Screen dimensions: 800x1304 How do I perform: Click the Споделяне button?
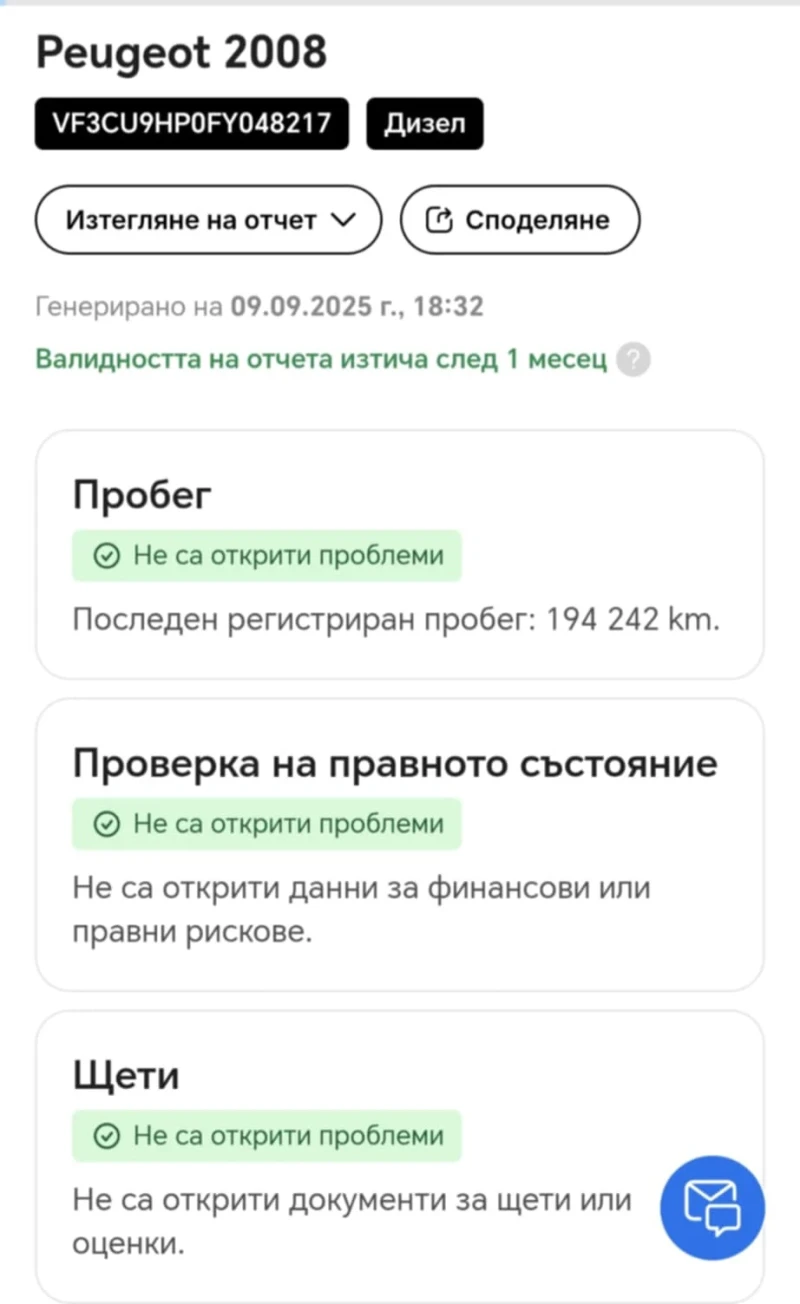click(520, 220)
